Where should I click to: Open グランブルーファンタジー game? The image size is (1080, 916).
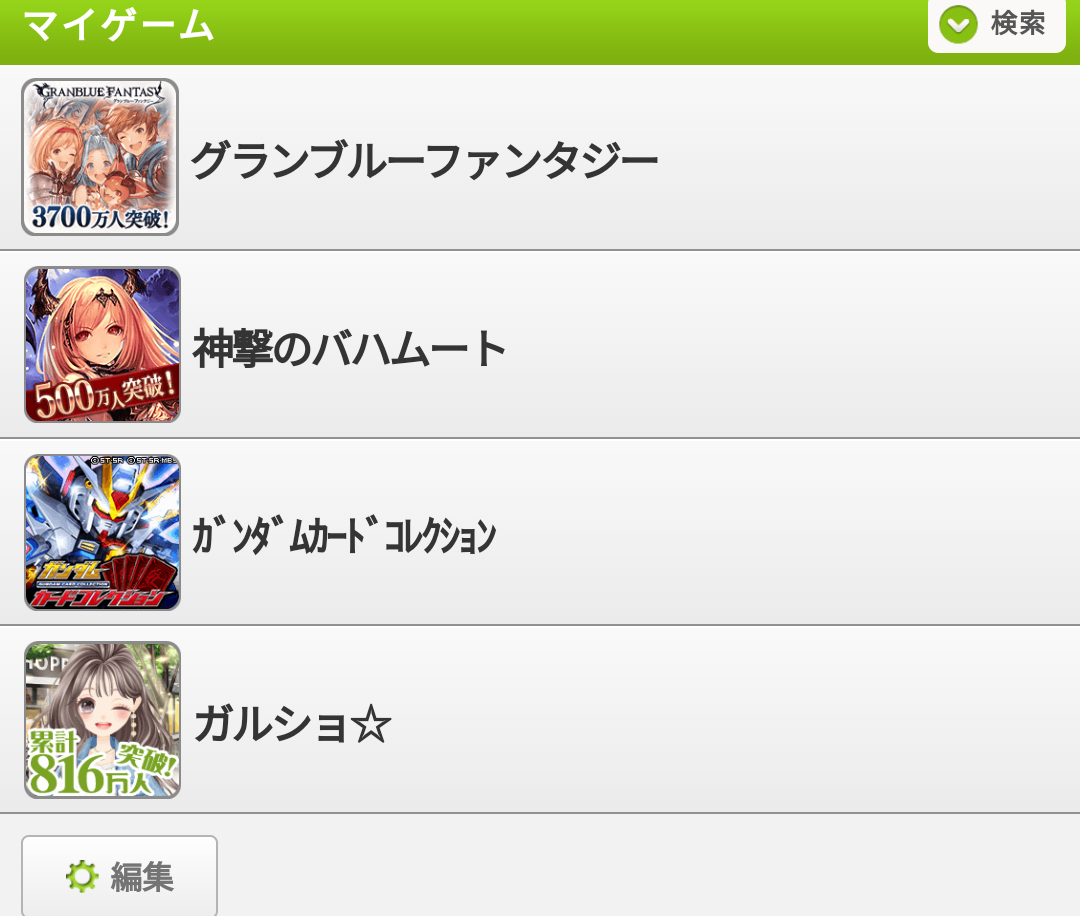coord(540,158)
